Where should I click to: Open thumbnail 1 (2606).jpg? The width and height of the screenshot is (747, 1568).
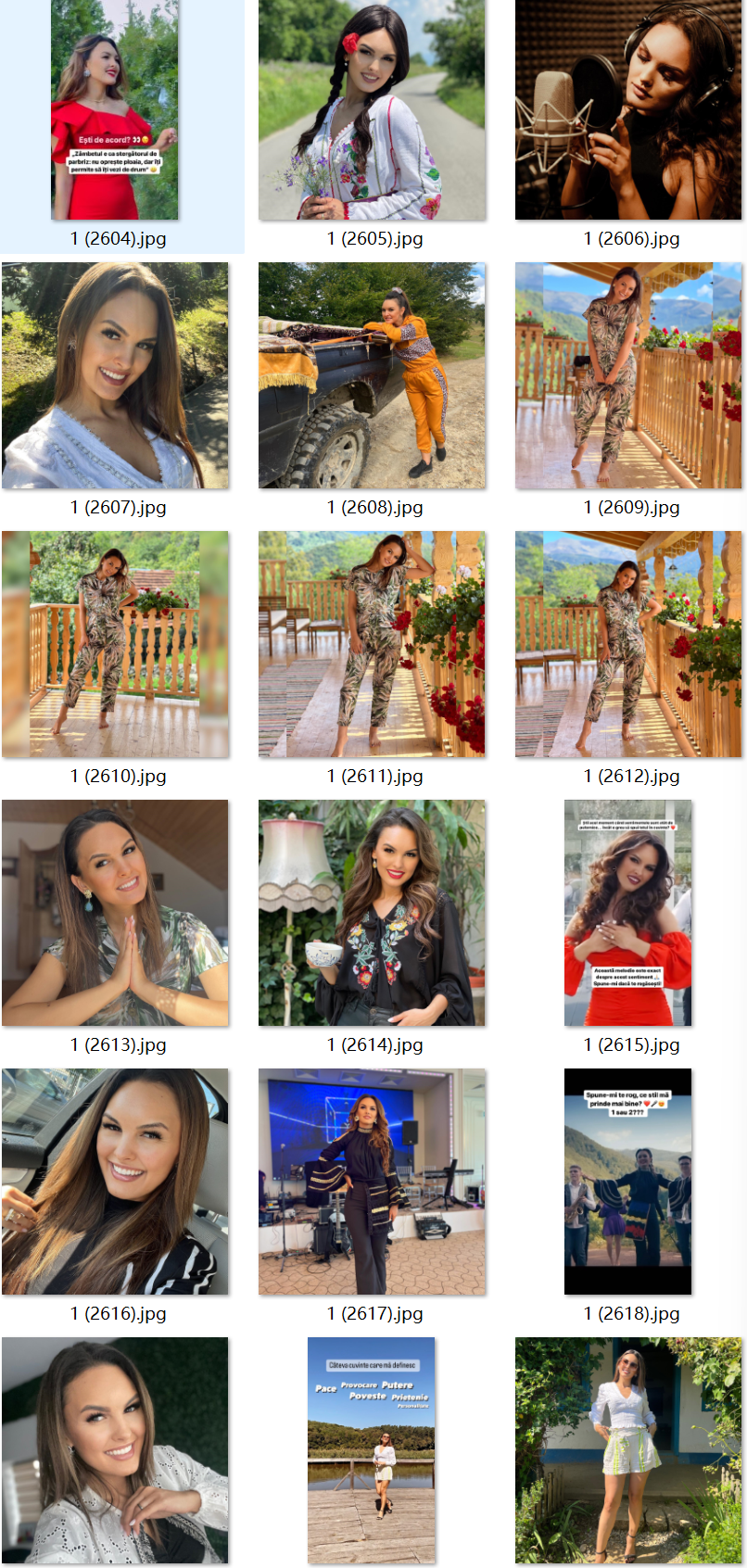628,110
